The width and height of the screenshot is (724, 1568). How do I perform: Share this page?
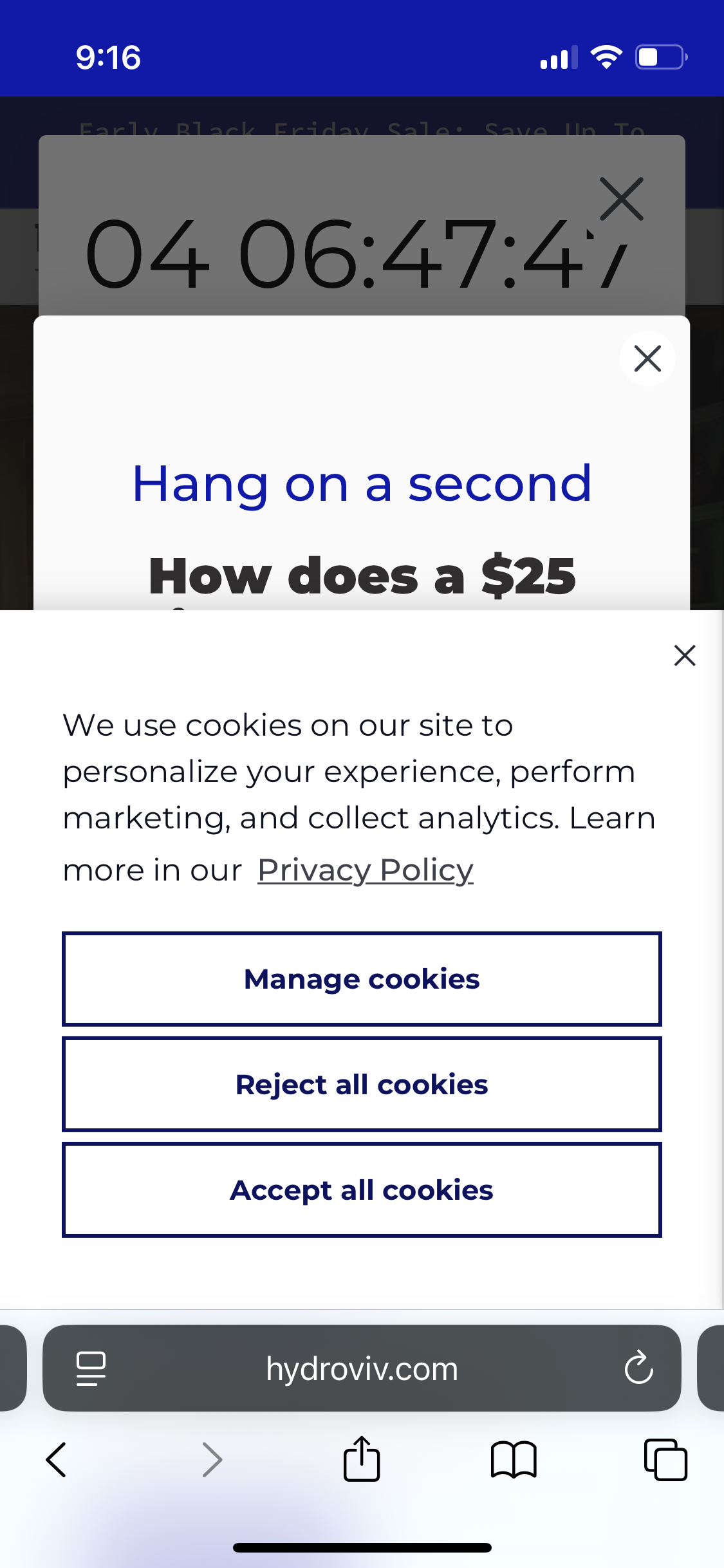pos(362,1459)
